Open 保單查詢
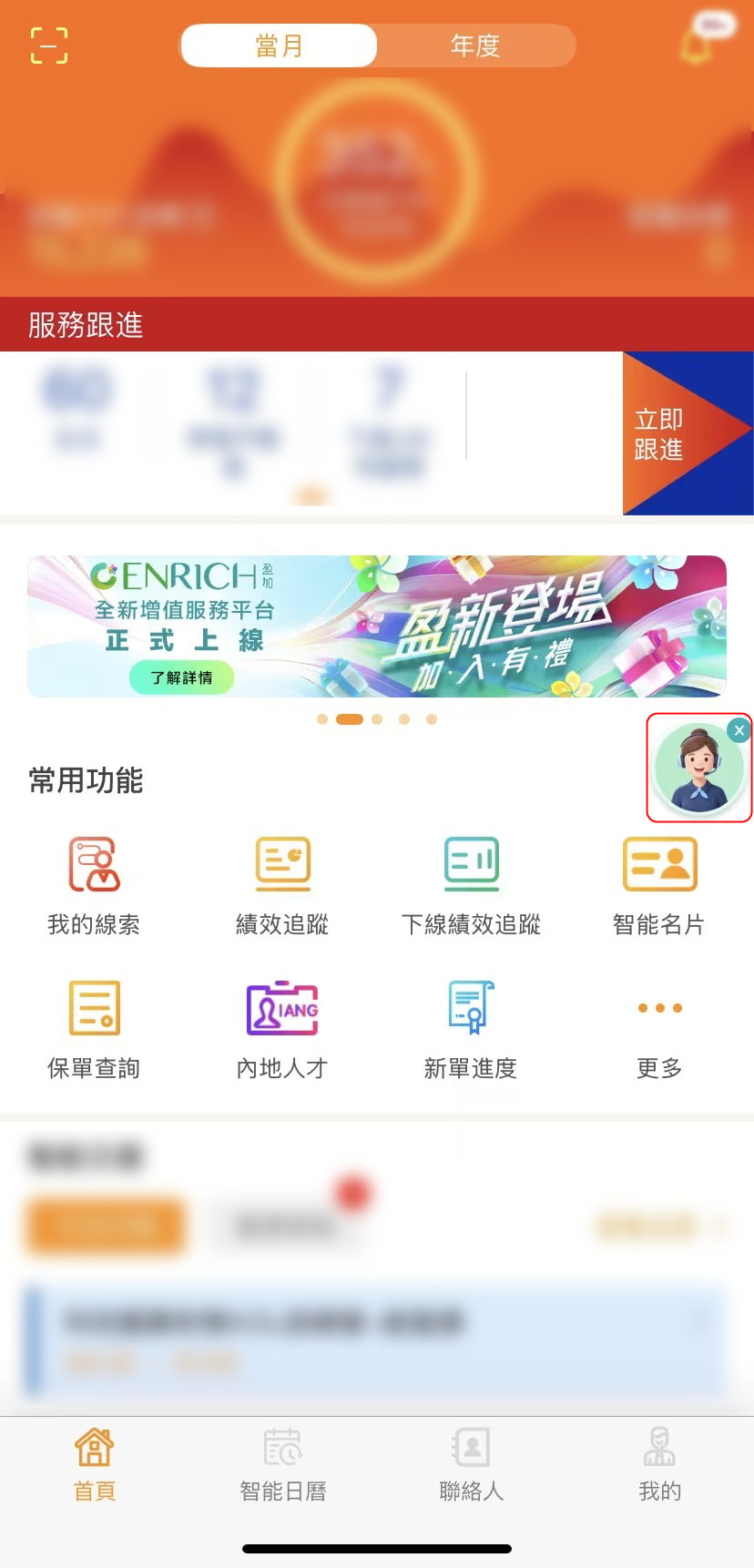 (94, 1027)
